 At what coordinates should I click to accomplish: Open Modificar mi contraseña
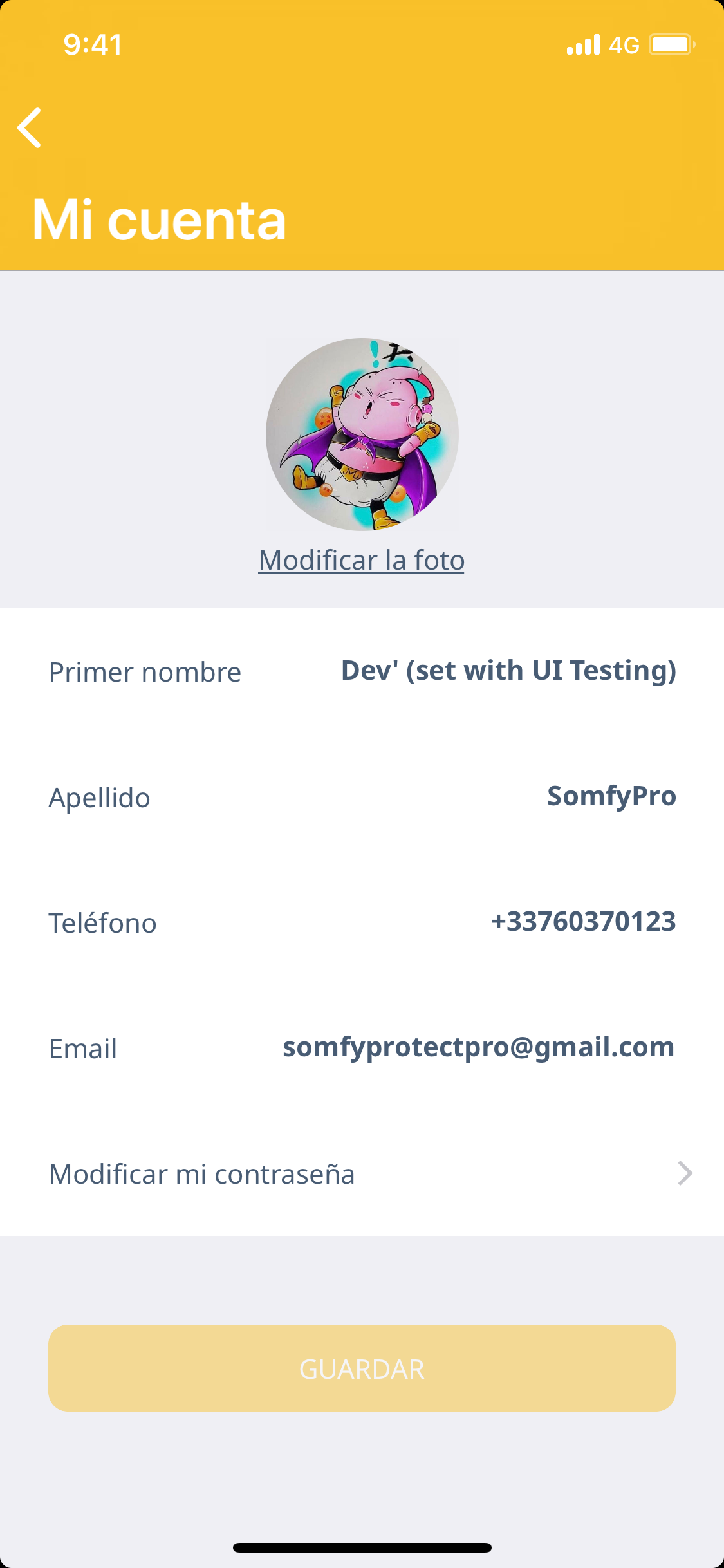(x=362, y=1173)
